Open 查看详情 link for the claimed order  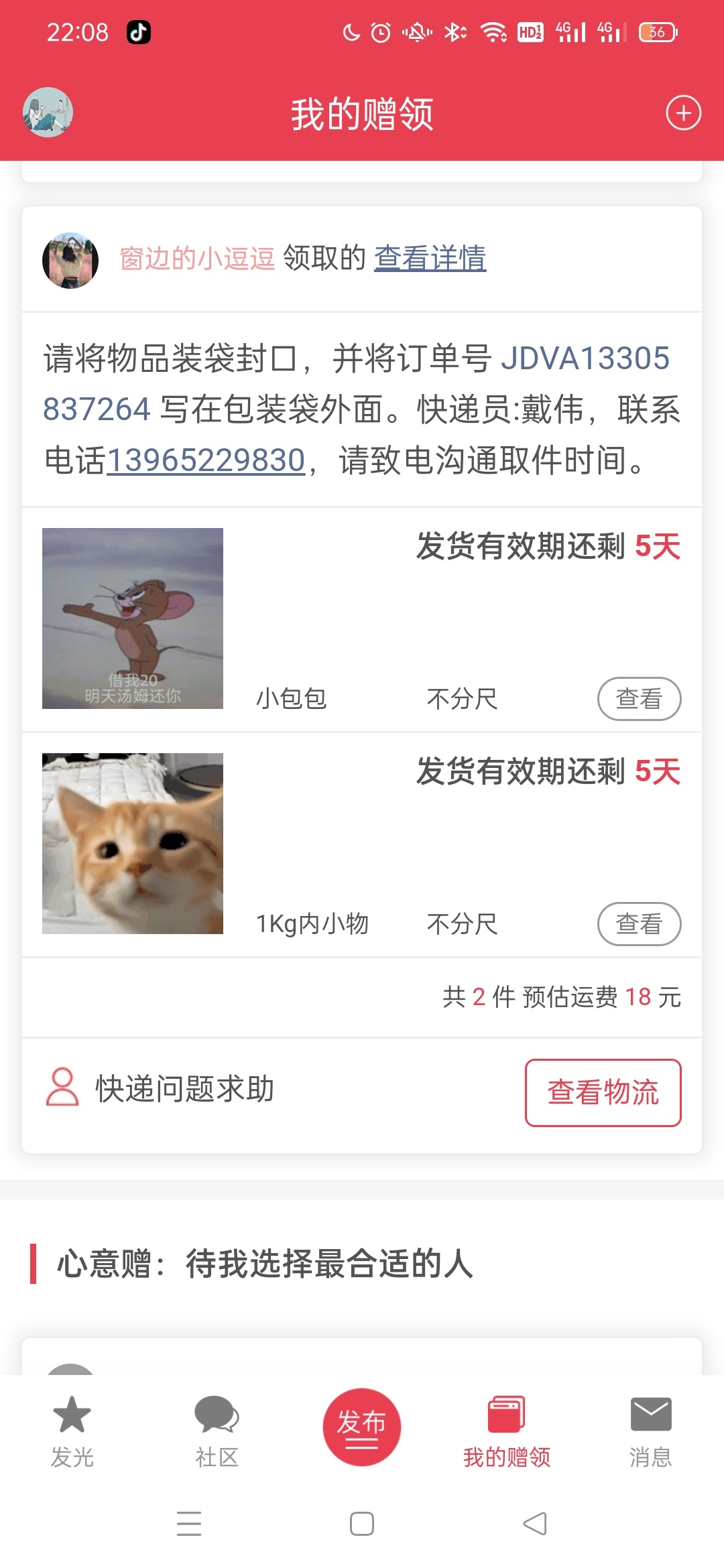point(430,258)
